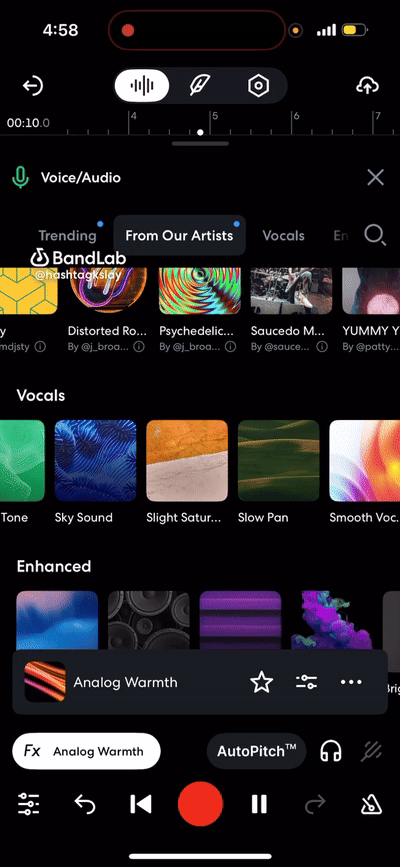Screen dimensions: 400x867
Task: Search effects presets
Action: coord(375,235)
